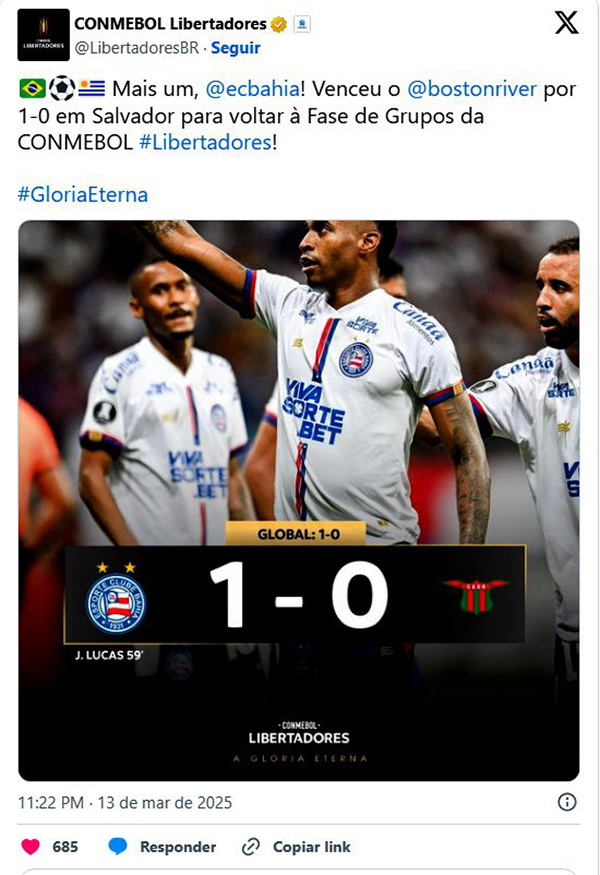Copy the tweet link via Copiar link

click(297, 847)
